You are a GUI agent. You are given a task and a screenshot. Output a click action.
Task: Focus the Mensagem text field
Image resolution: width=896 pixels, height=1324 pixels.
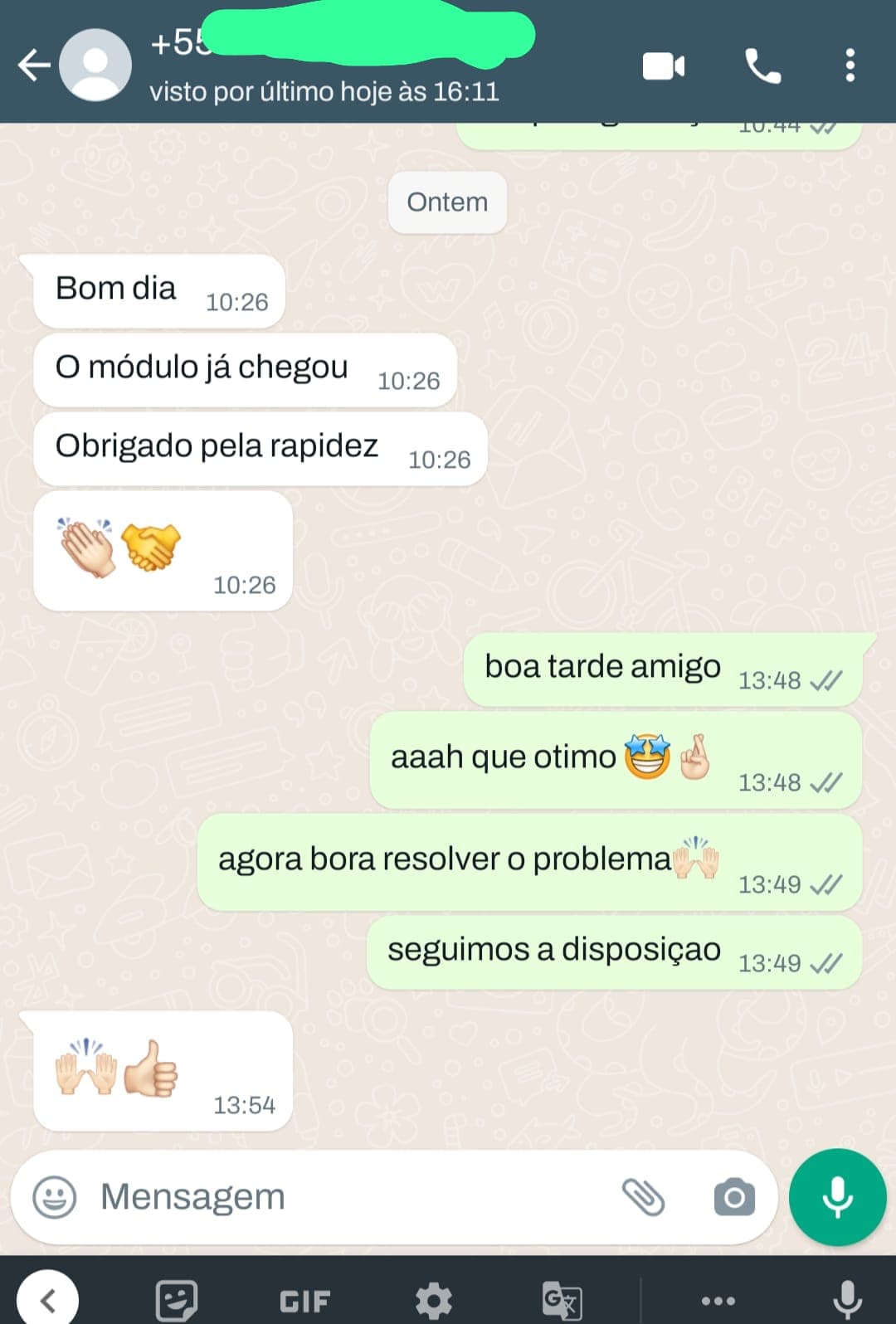348,1197
